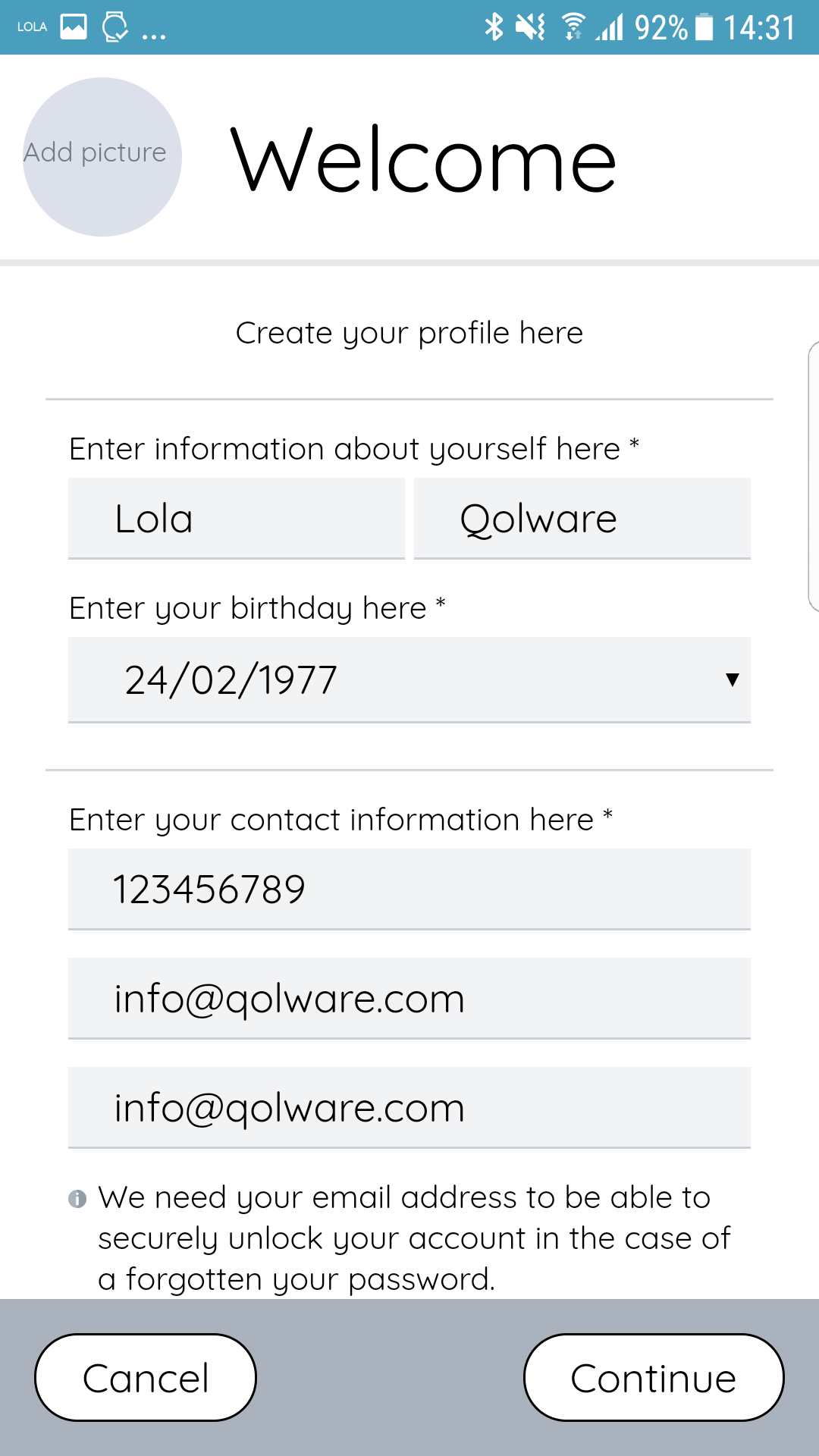Open the birthday date dropdown
The width and height of the screenshot is (819, 1456).
409,680
